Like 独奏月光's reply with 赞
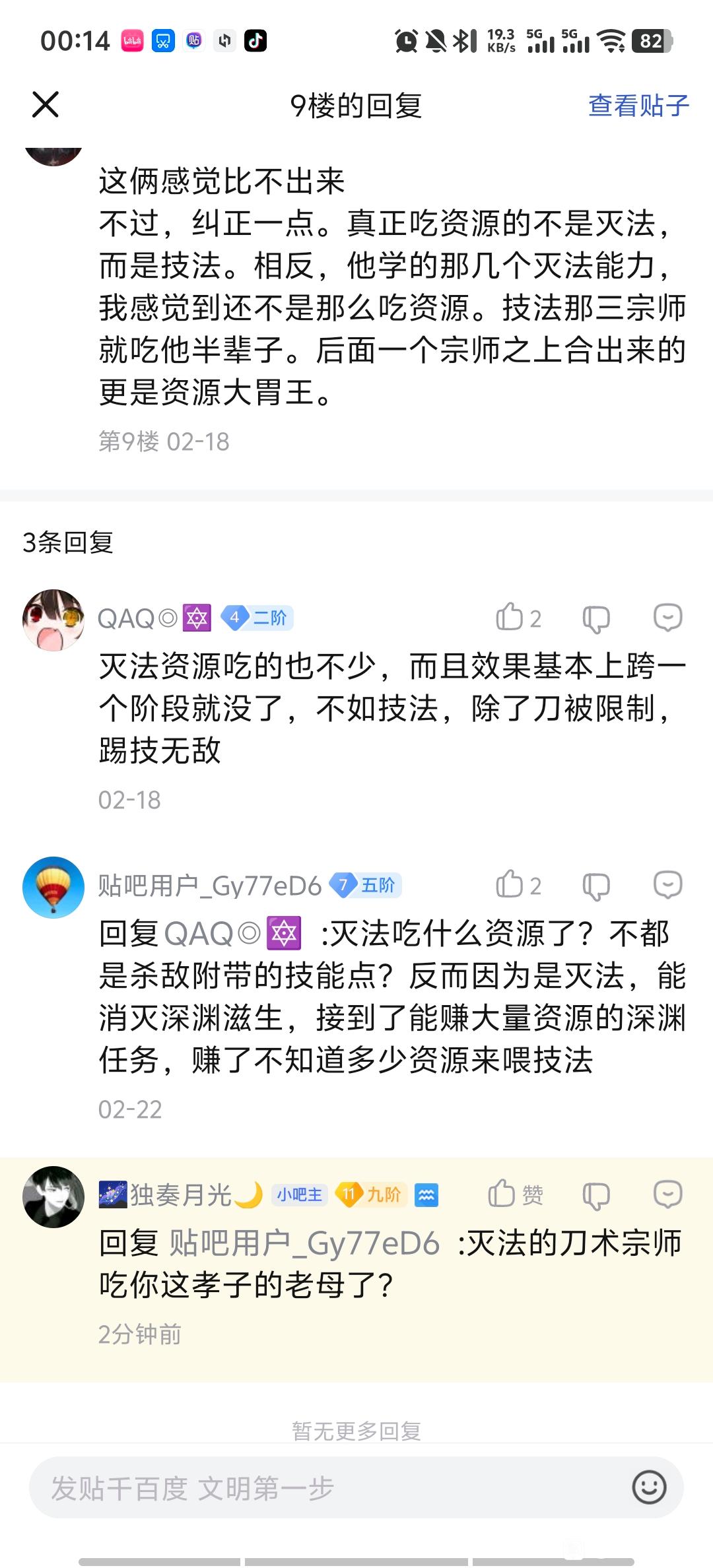 516,1194
